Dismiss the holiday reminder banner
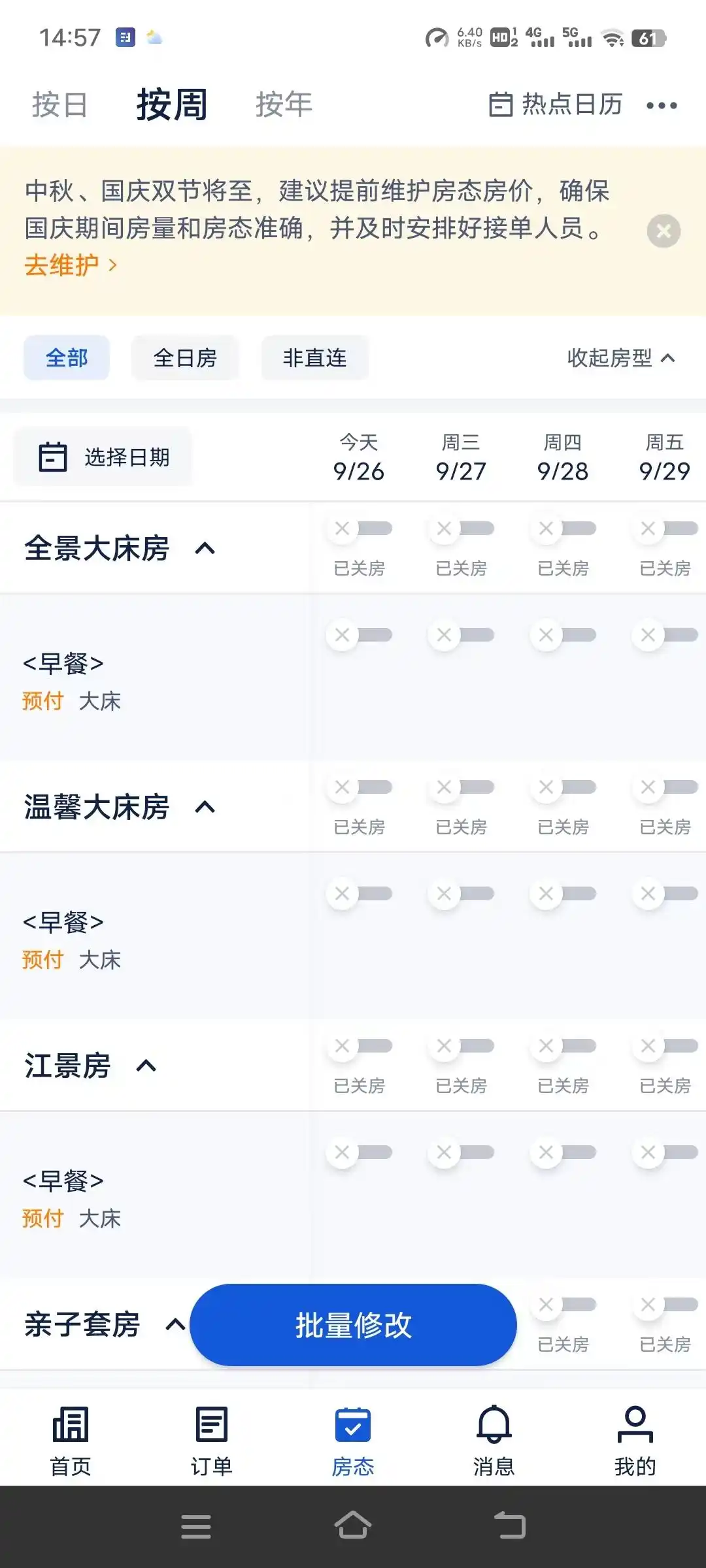The height and width of the screenshot is (1568, 706). 664,230
